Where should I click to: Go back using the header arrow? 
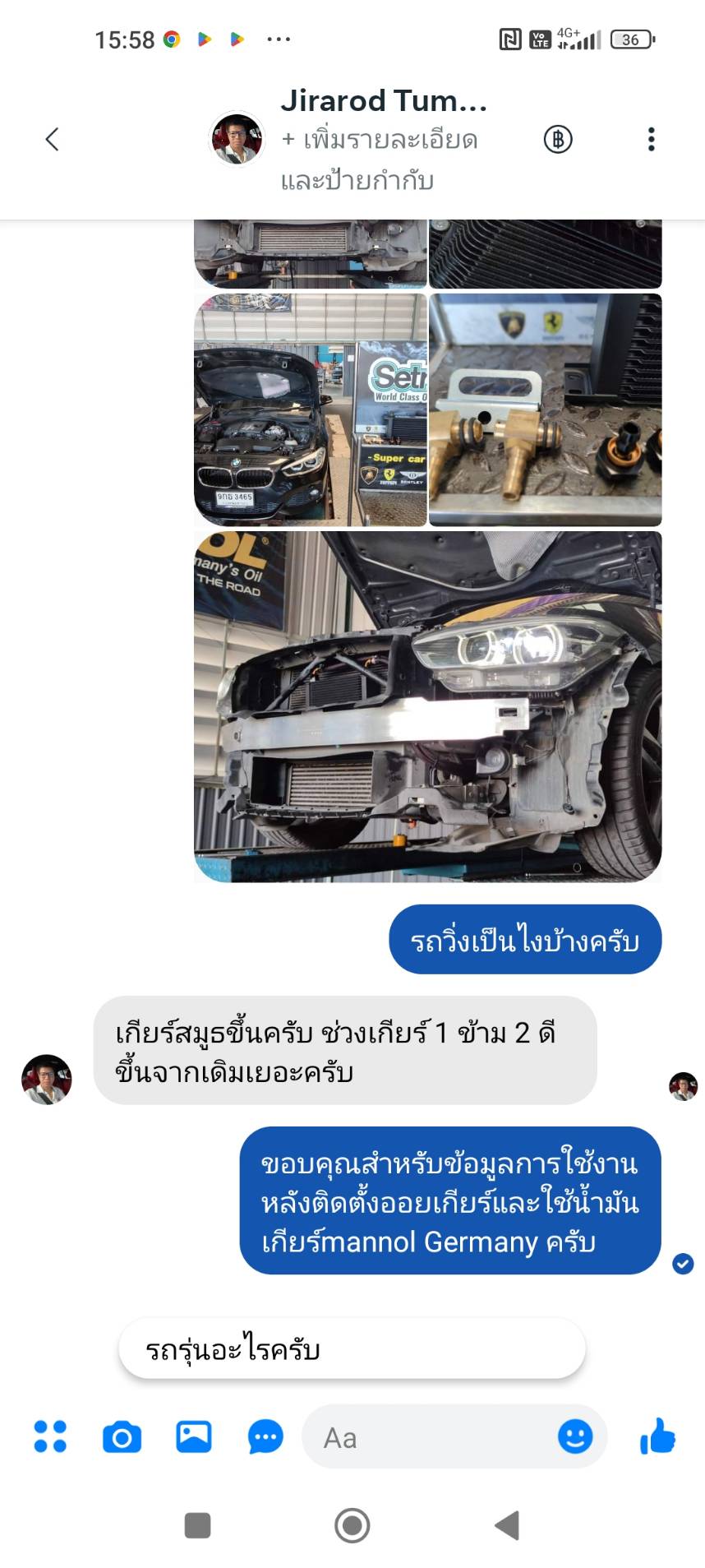pyautogui.click(x=52, y=139)
